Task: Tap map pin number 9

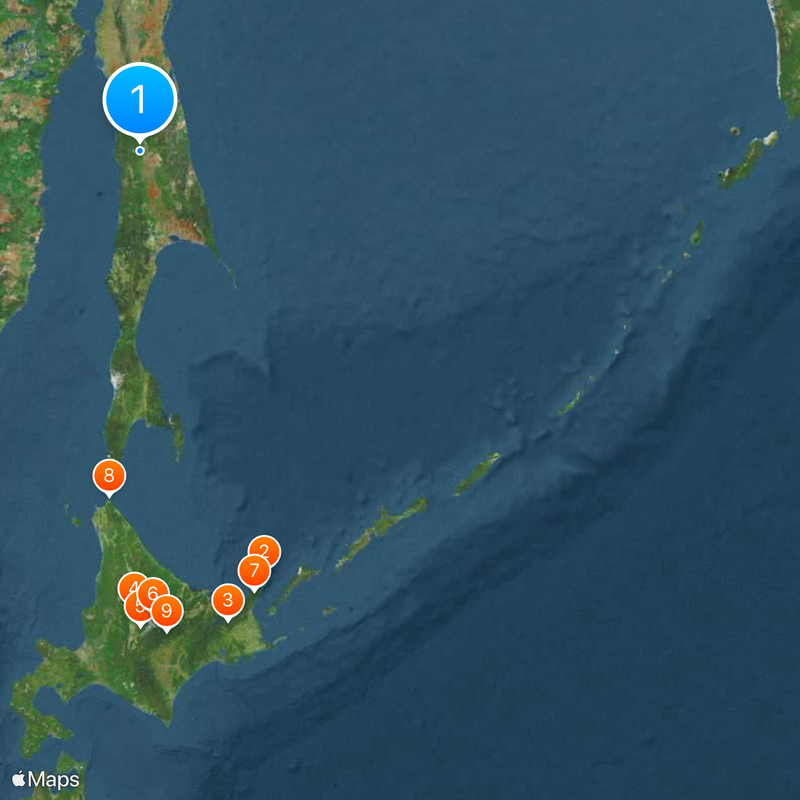Action: [x=166, y=610]
